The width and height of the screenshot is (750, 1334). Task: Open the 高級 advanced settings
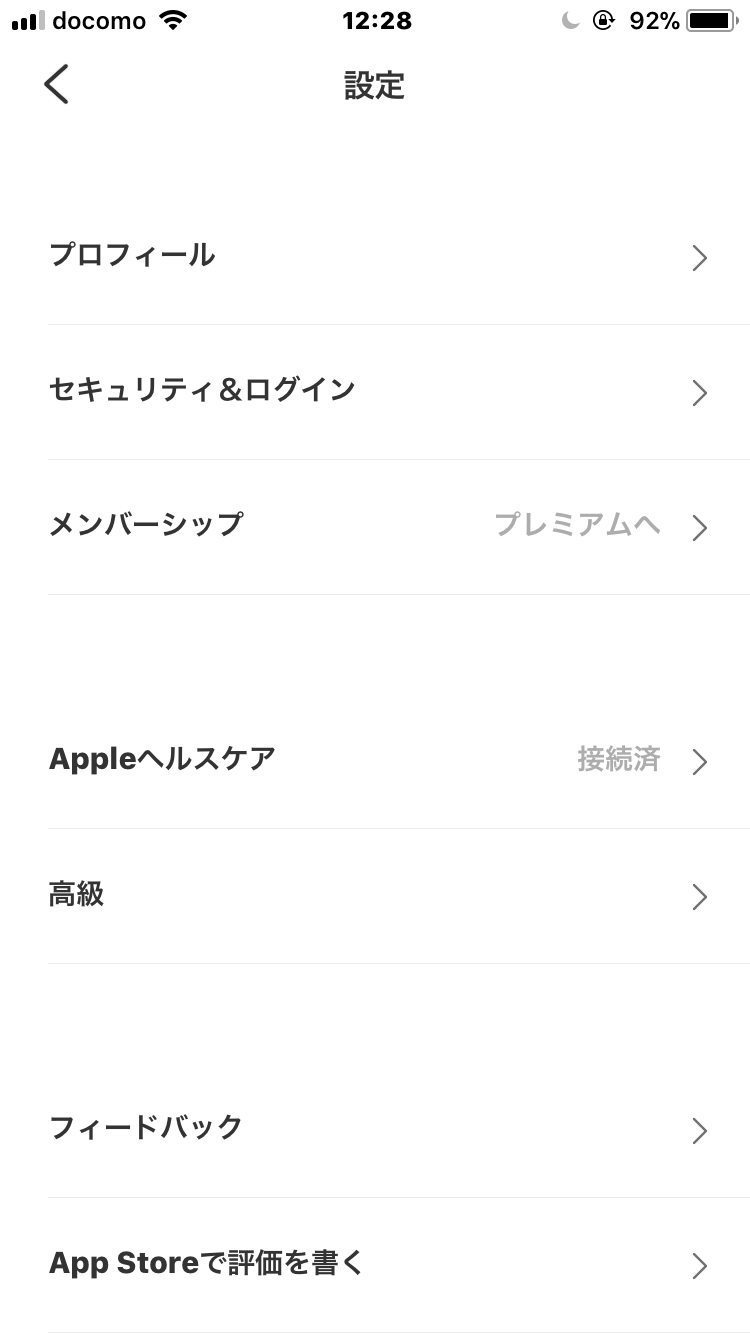click(x=375, y=896)
